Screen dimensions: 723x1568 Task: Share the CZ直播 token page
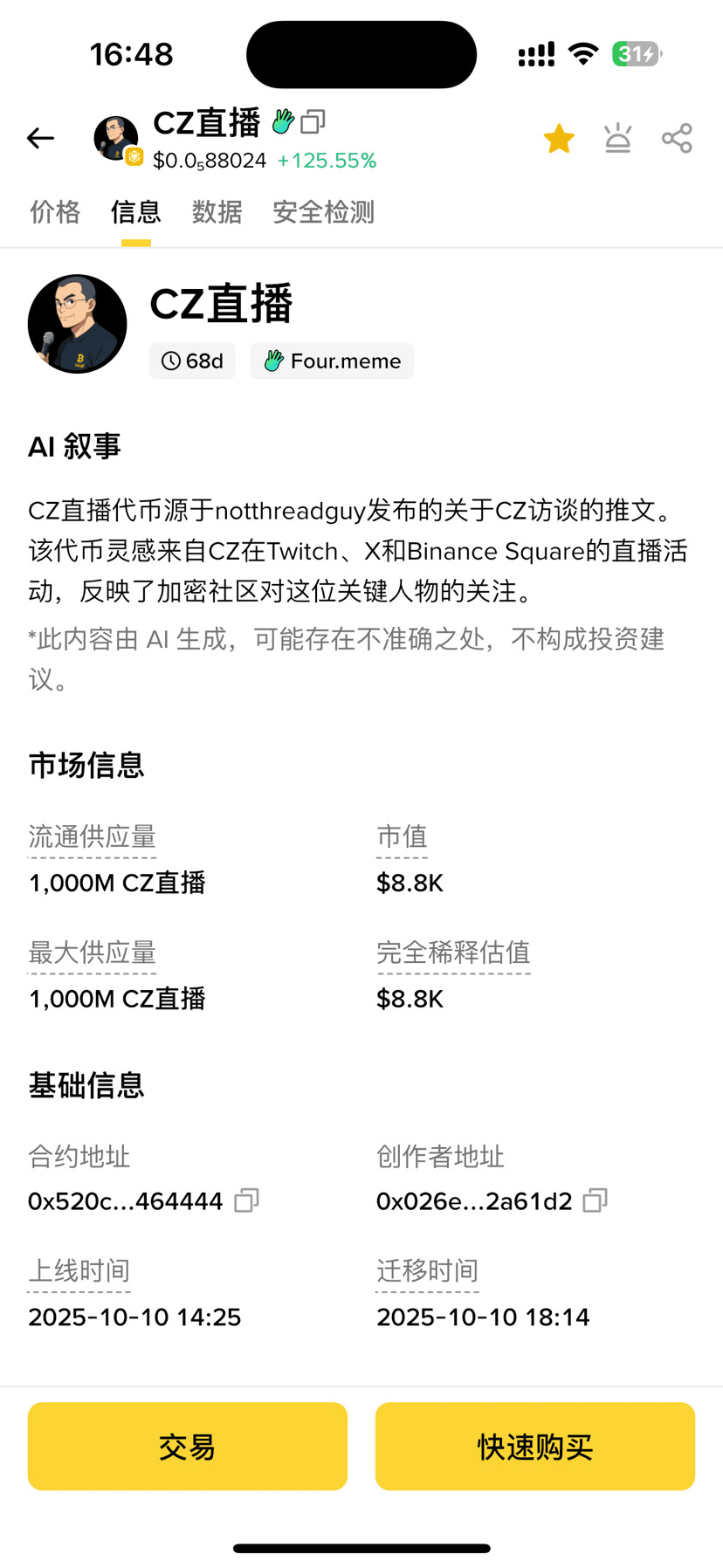pyautogui.click(x=677, y=139)
